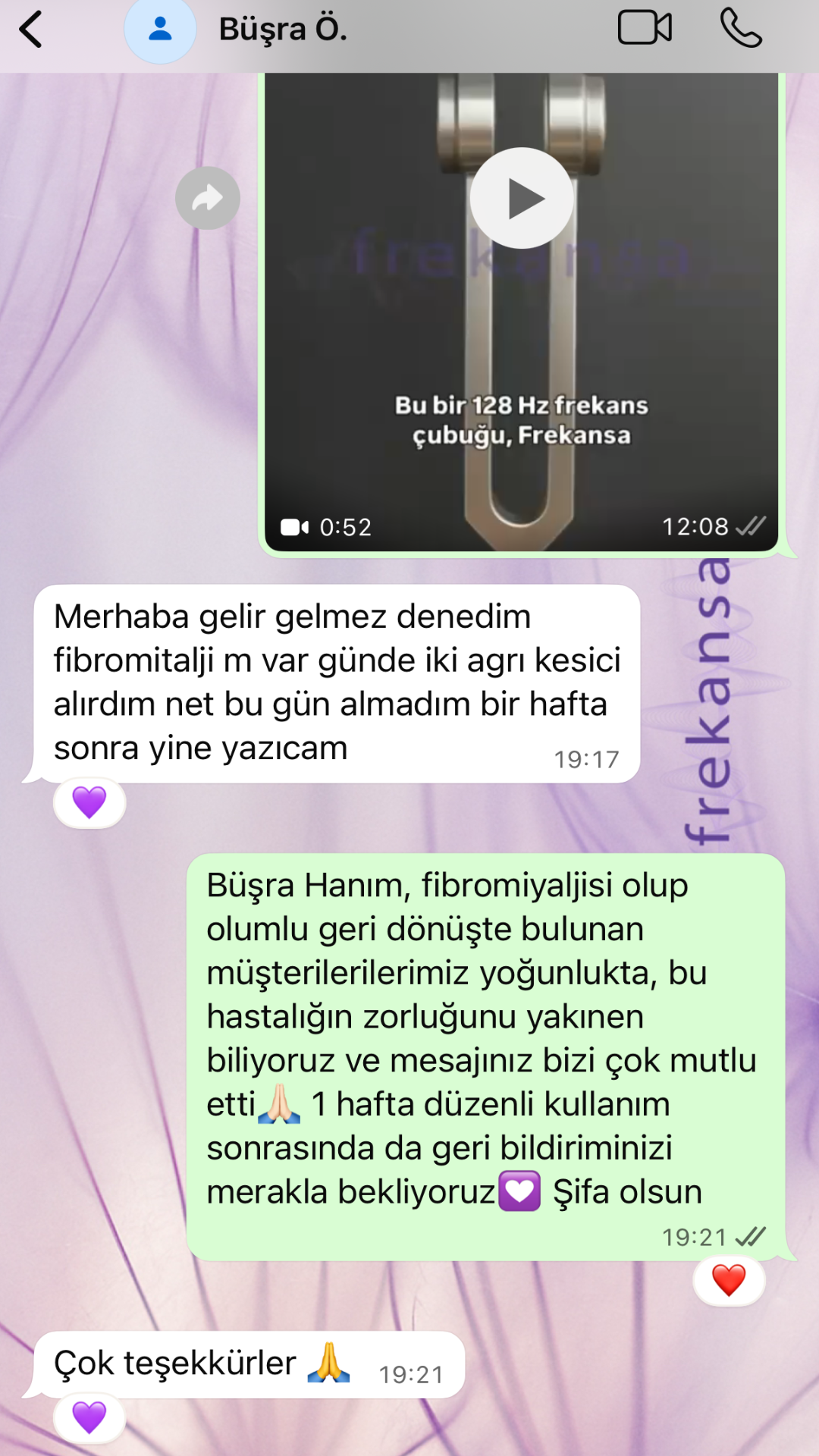
Task: View purple heart reaction on fibromitalji message
Action: pos(89,802)
